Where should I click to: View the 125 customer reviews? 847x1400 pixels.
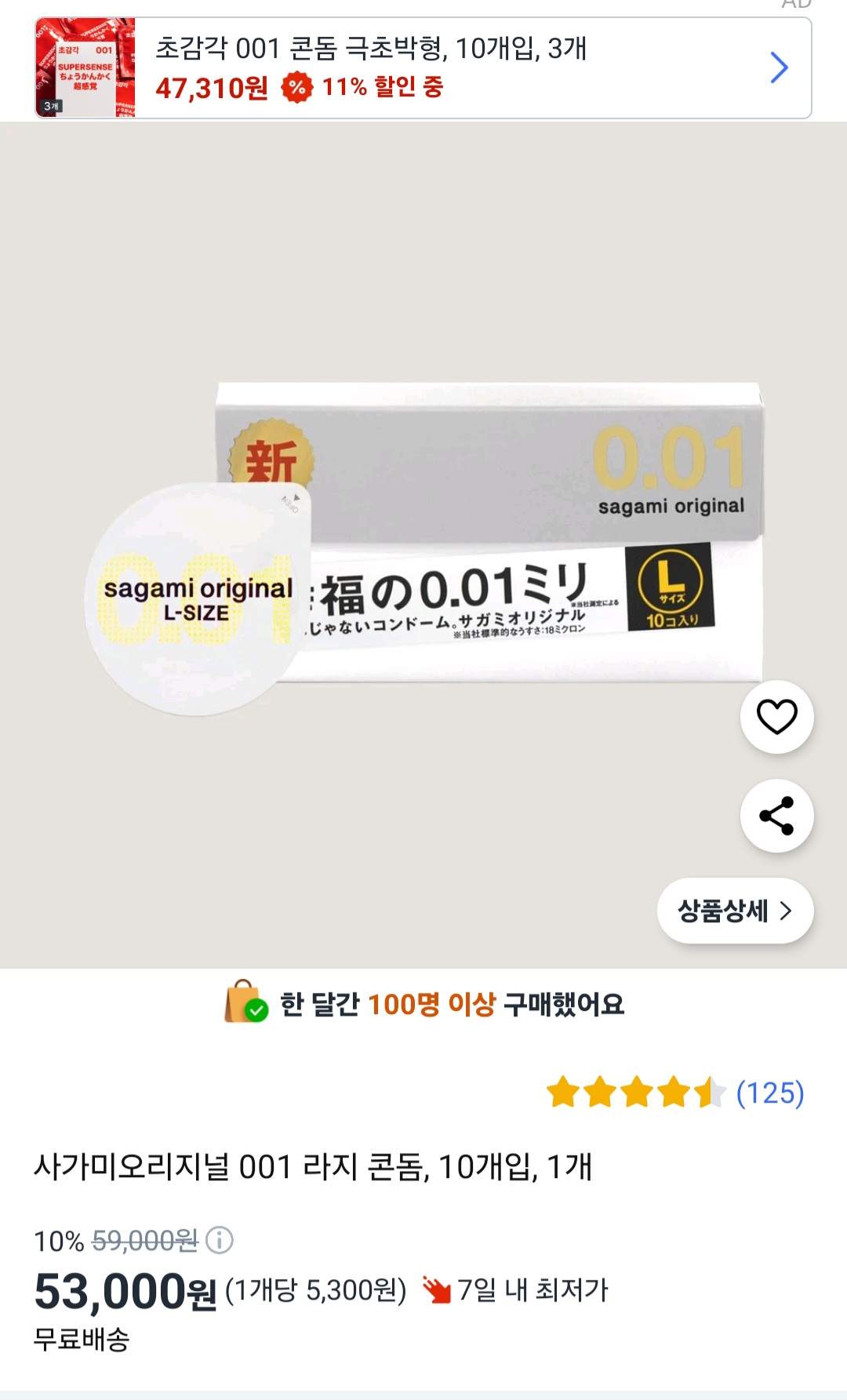[769, 1093]
